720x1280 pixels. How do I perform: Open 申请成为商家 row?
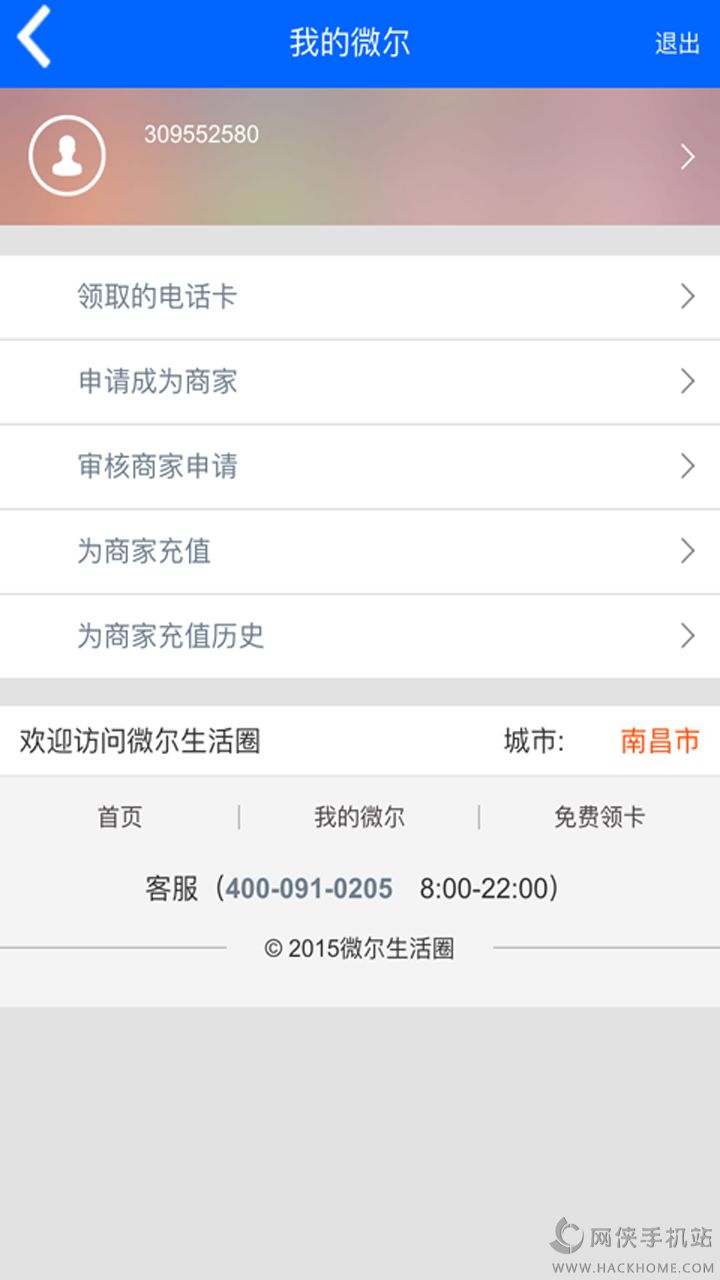[x=360, y=382]
